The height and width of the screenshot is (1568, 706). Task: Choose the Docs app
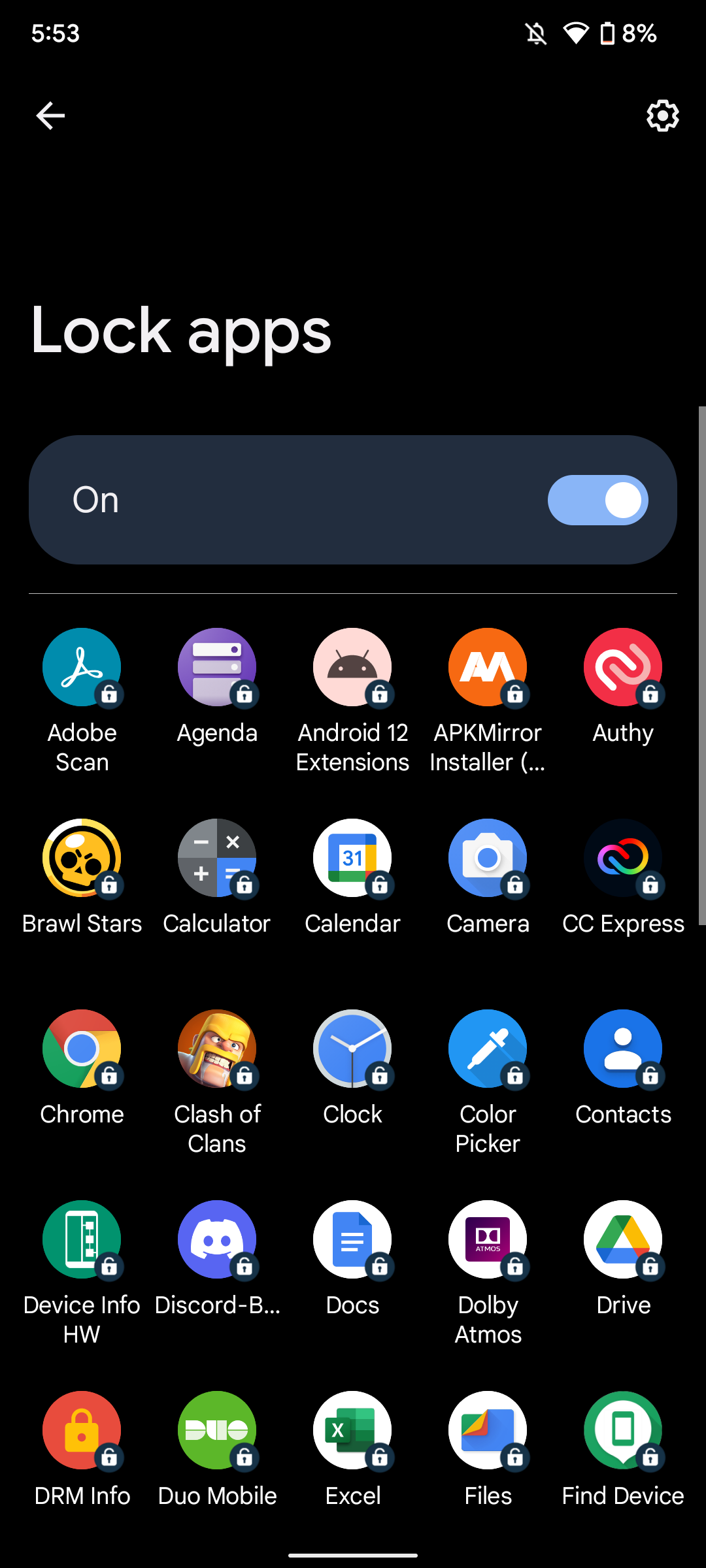click(352, 1239)
